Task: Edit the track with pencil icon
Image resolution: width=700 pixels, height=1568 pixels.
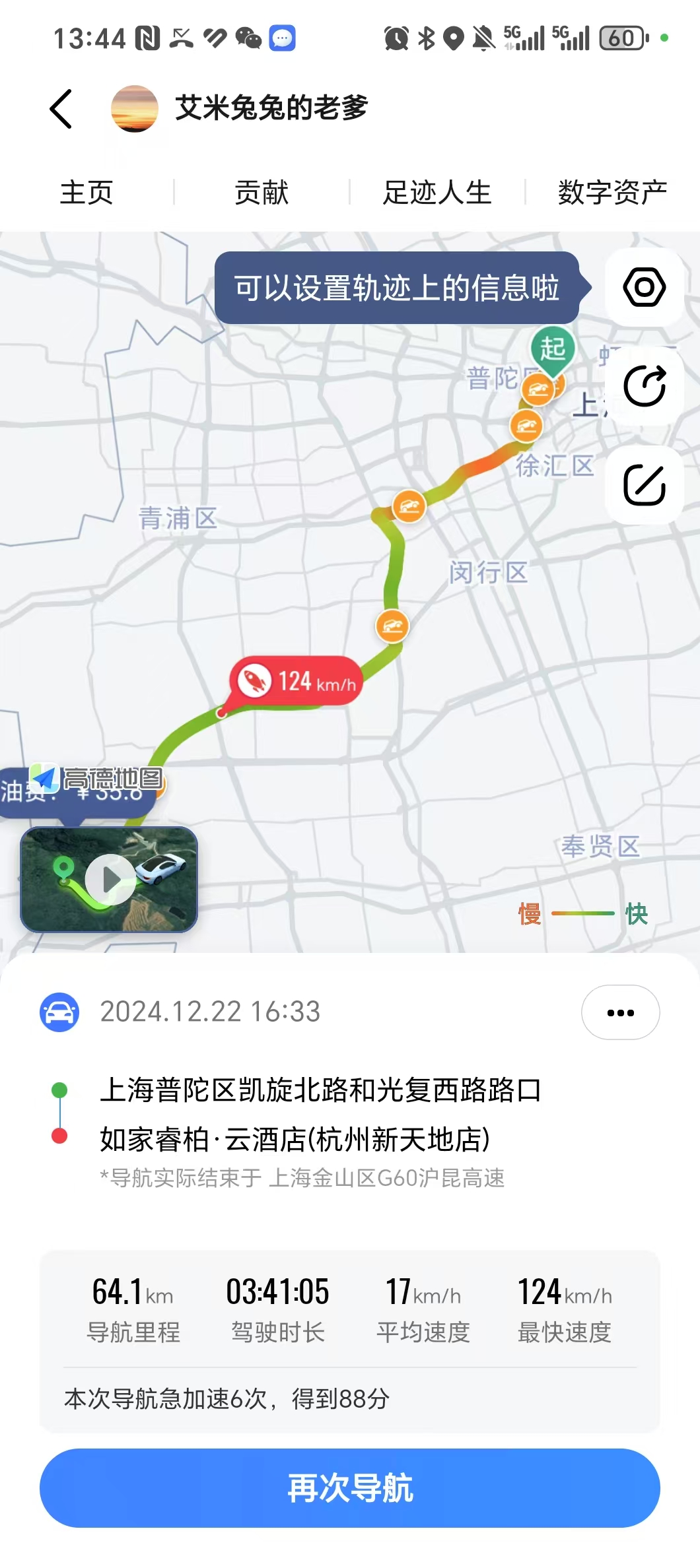Action: point(644,485)
